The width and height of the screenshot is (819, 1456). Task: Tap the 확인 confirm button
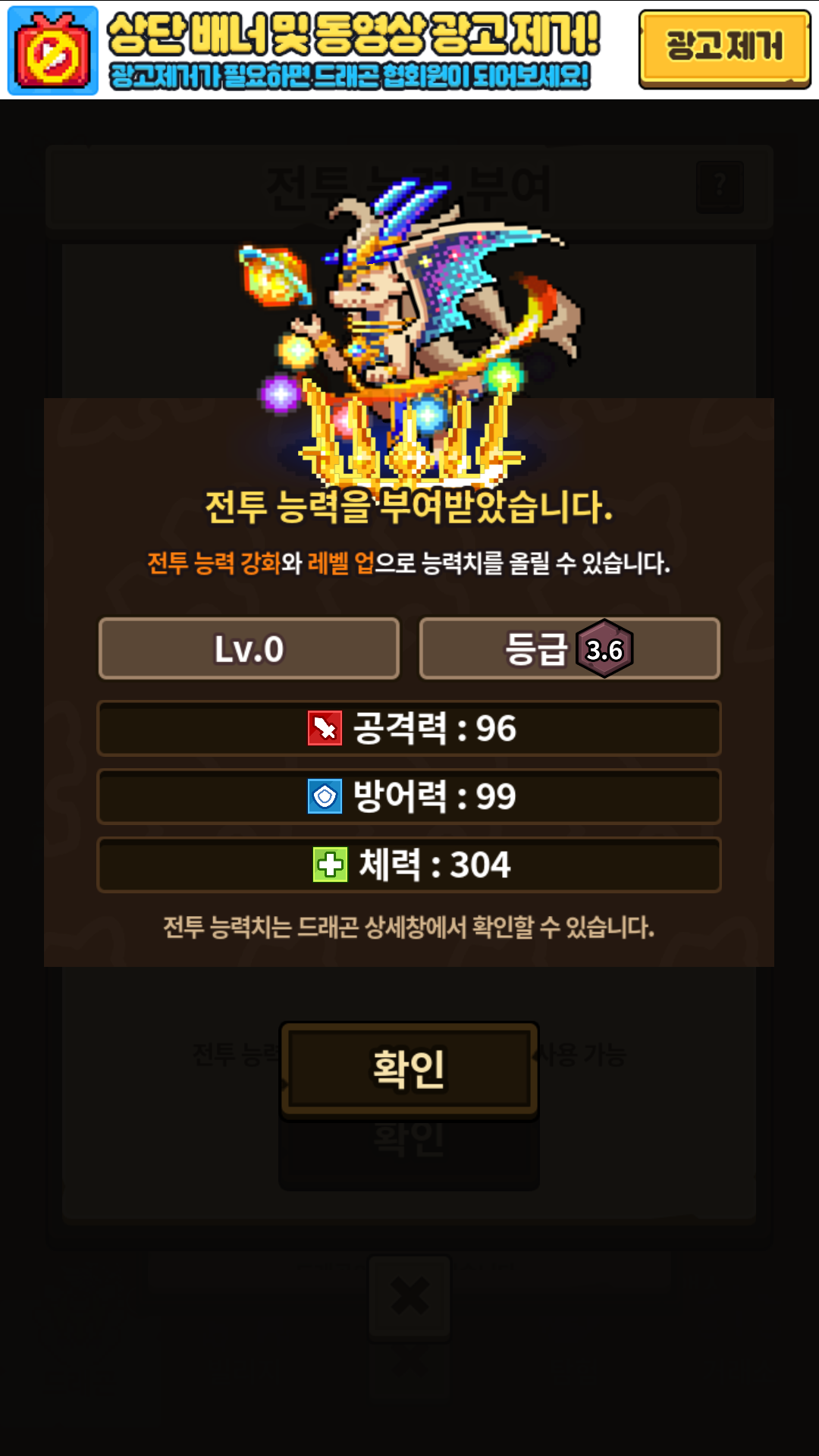pyautogui.click(x=409, y=1069)
